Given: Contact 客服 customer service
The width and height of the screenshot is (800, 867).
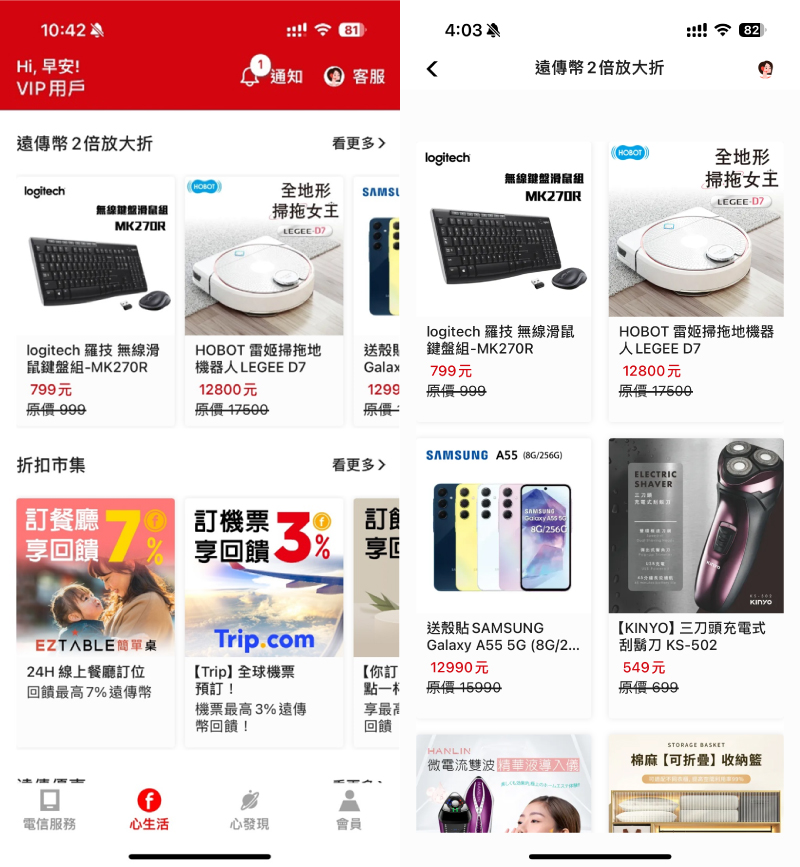Looking at the screenshot, I should (355, 76).
